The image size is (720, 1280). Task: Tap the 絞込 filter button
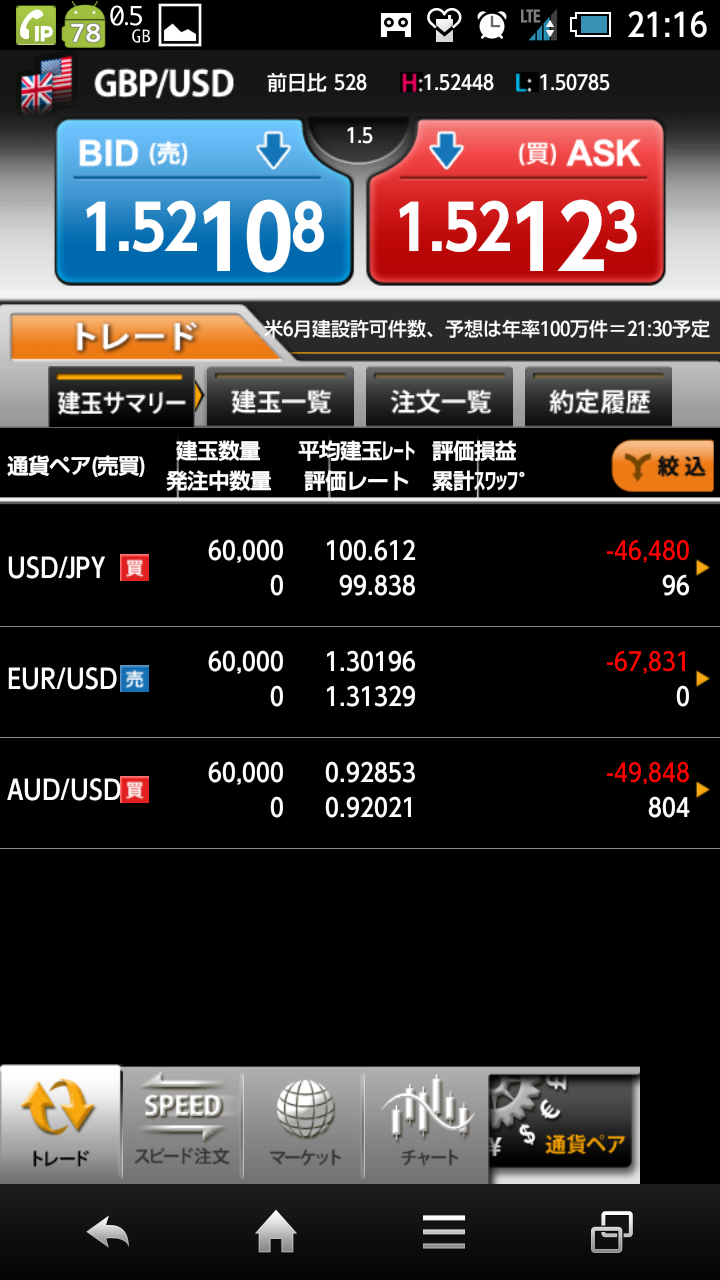(663, 466)
